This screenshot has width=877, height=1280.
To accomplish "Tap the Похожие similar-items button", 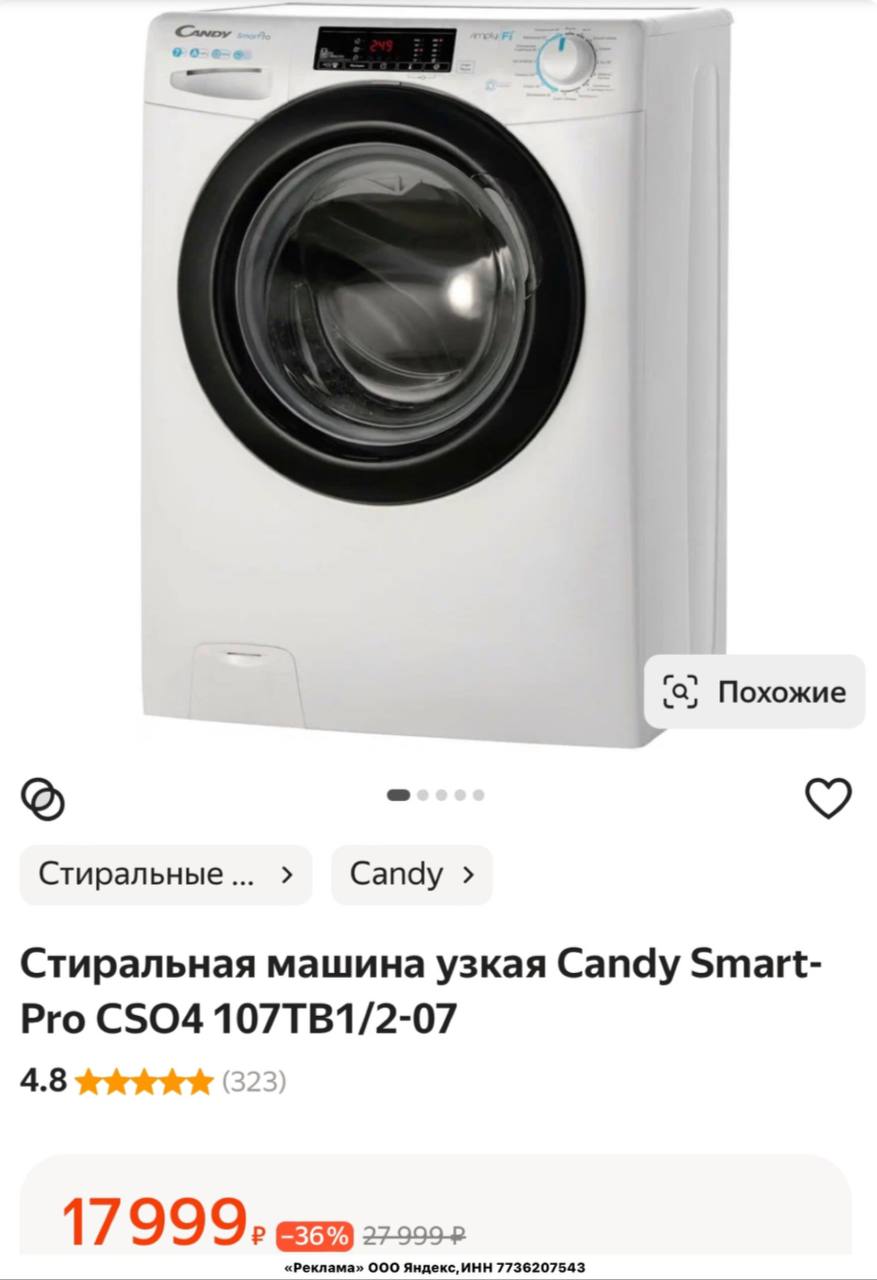I will (754, 692).
